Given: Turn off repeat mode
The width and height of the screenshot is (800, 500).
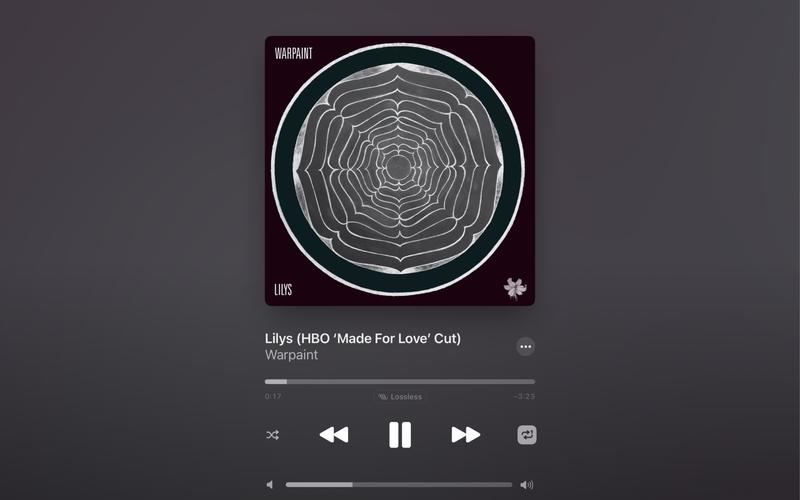Looking at the screenshot, I should pyautogui.click(x=527, y=435).
